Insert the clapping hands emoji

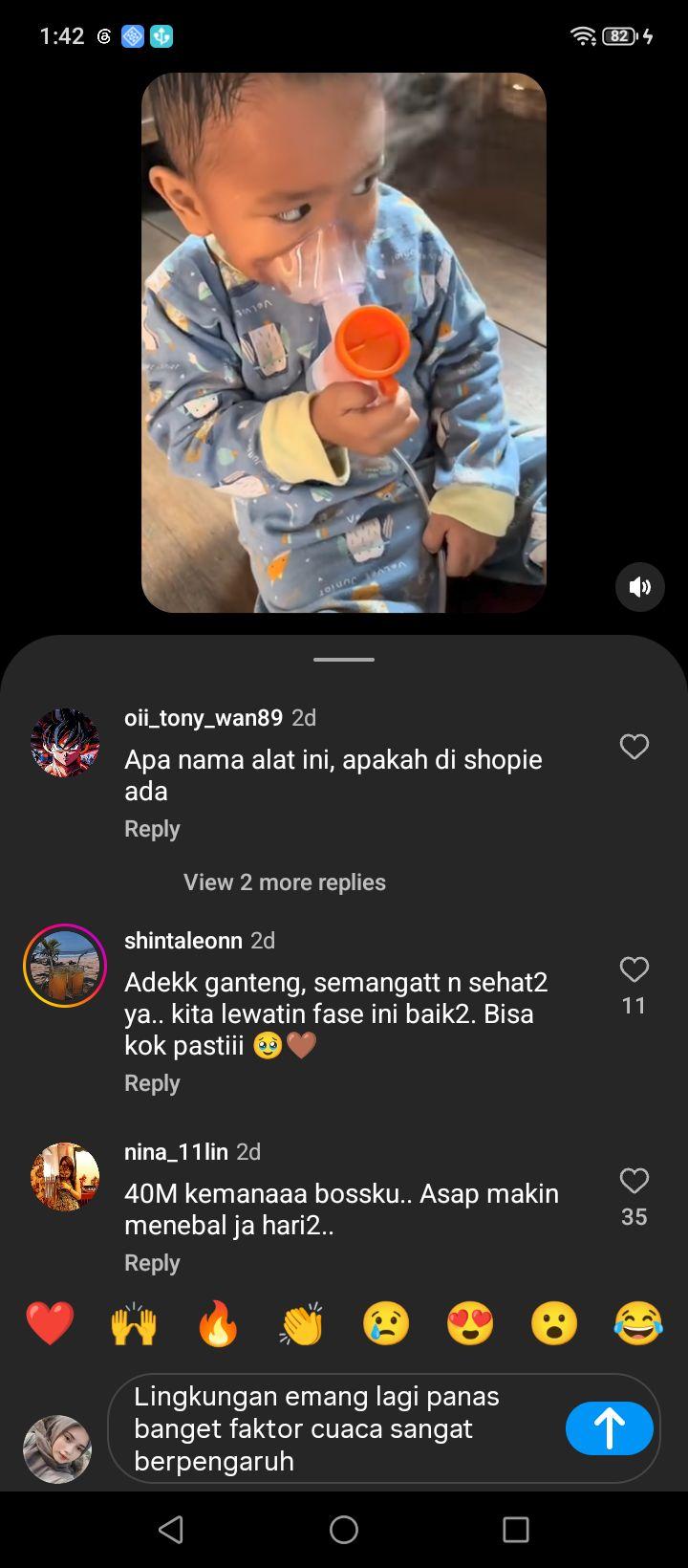302,1324
